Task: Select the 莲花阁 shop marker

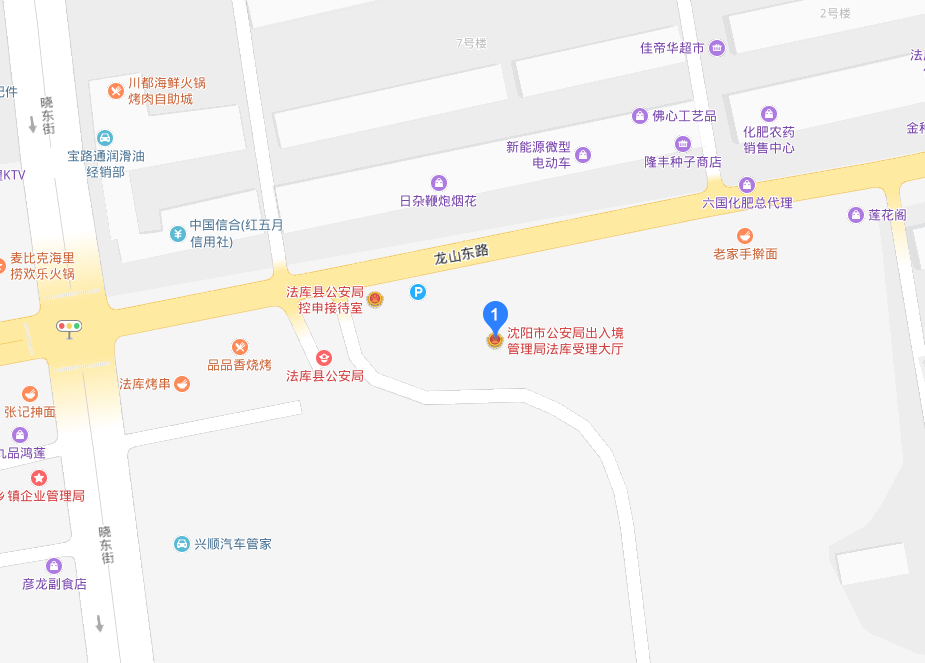Action: [856, 215]
